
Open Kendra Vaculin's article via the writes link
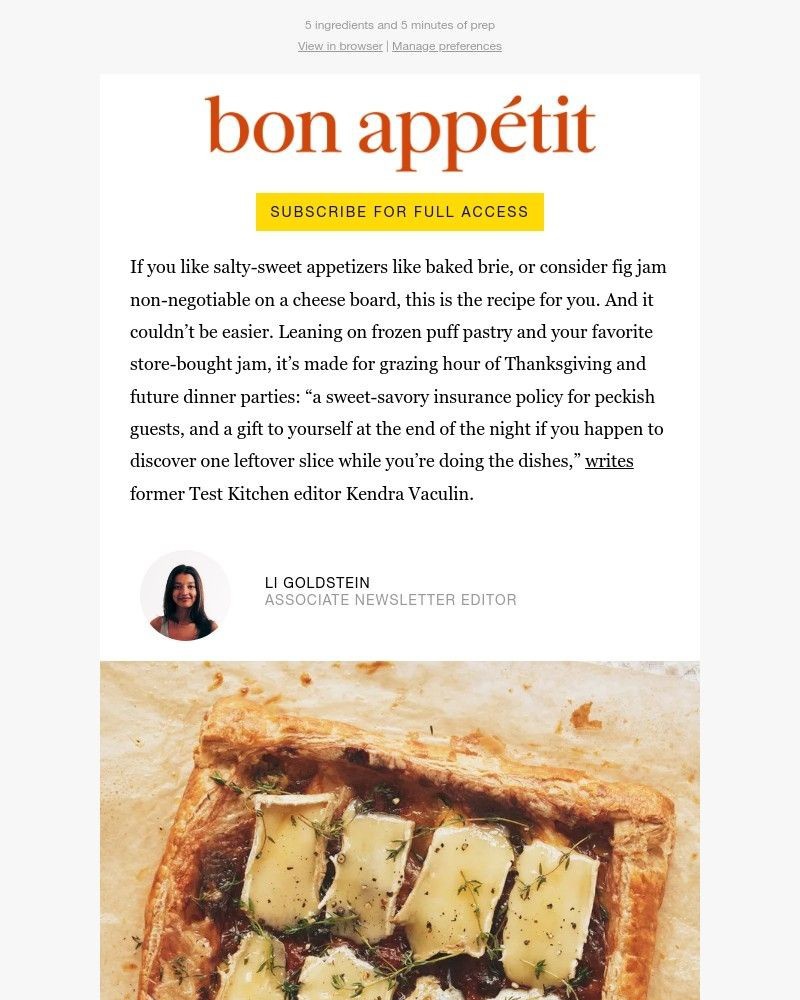(x=609, y=461)
